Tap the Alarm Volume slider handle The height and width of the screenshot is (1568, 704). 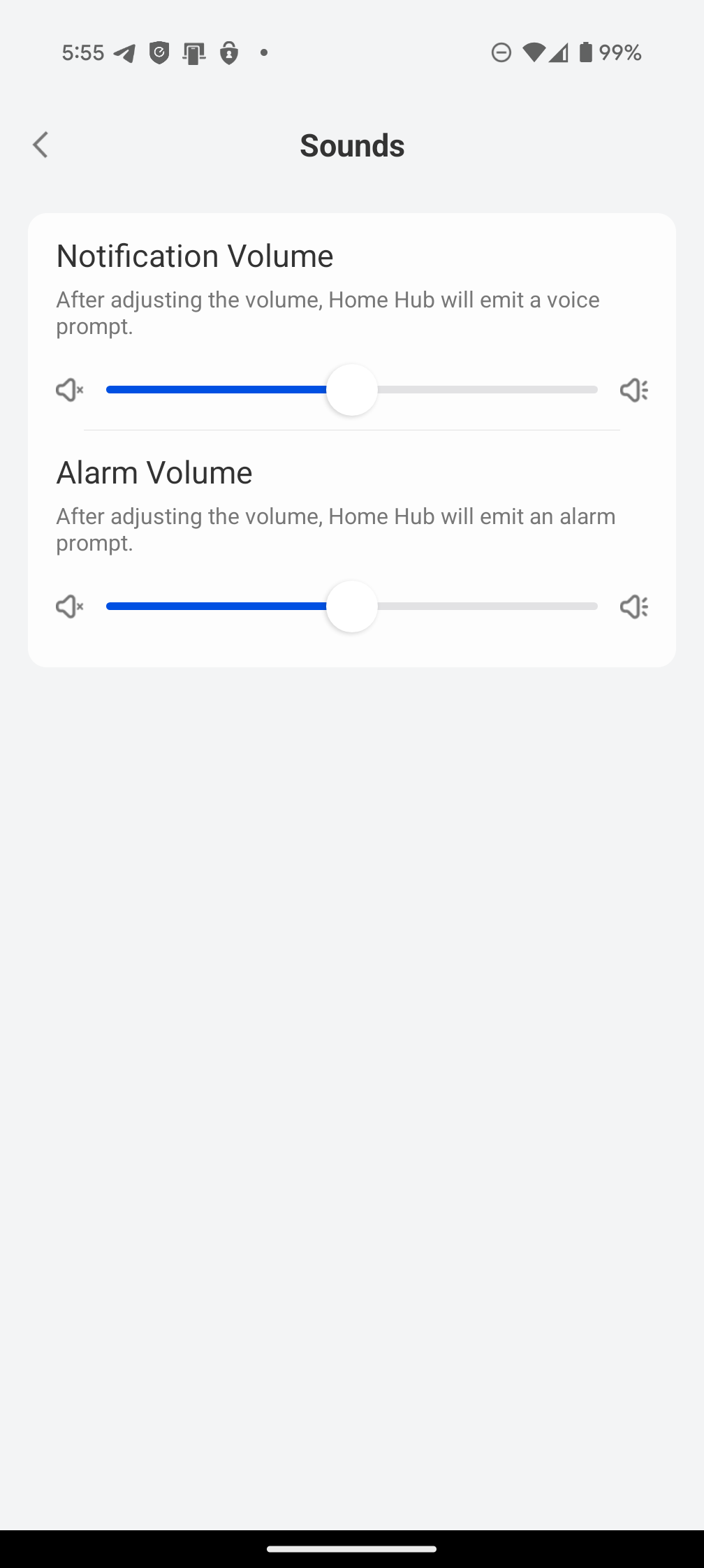[x=352, y=607]
